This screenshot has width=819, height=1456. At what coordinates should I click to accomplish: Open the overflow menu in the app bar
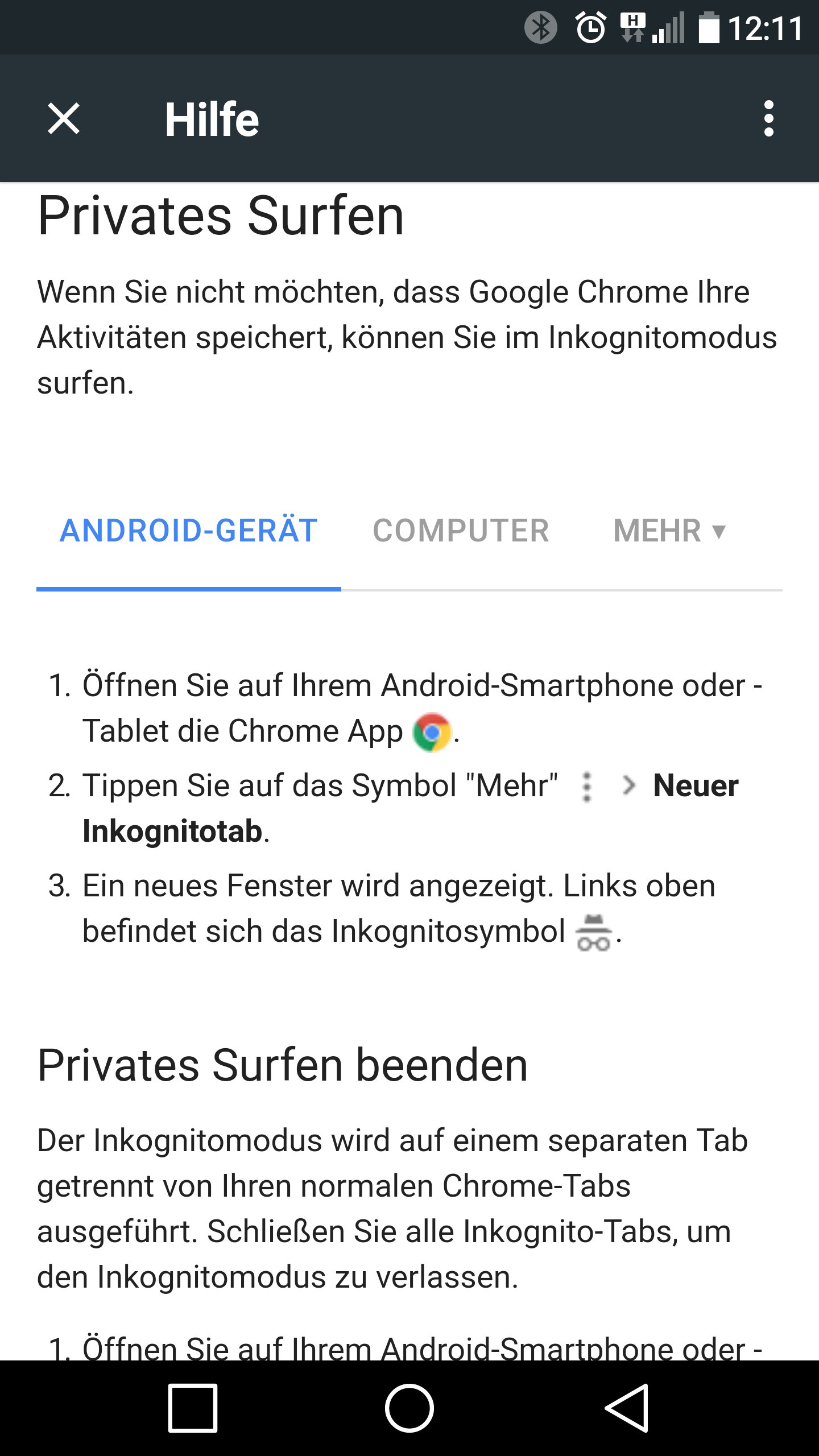tap(768, 119)
